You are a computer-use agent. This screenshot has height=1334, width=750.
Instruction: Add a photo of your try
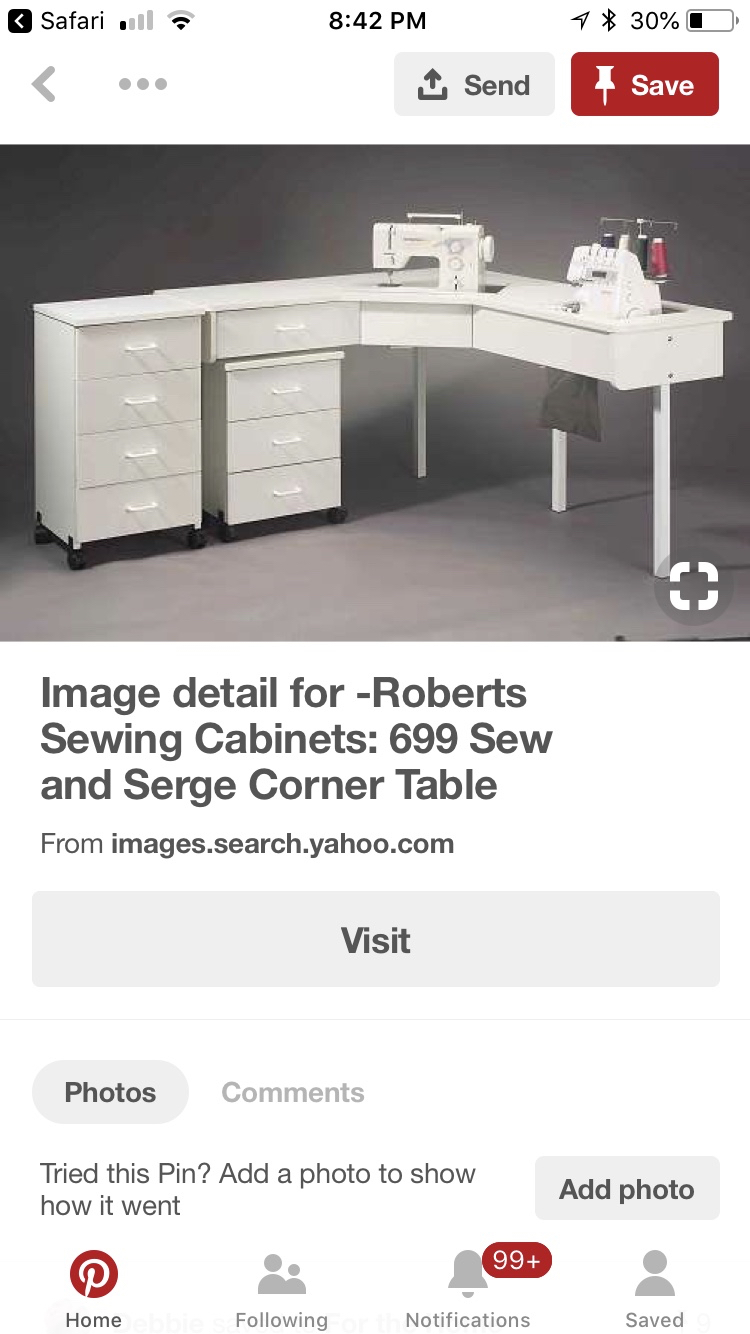click(627, 1188)
